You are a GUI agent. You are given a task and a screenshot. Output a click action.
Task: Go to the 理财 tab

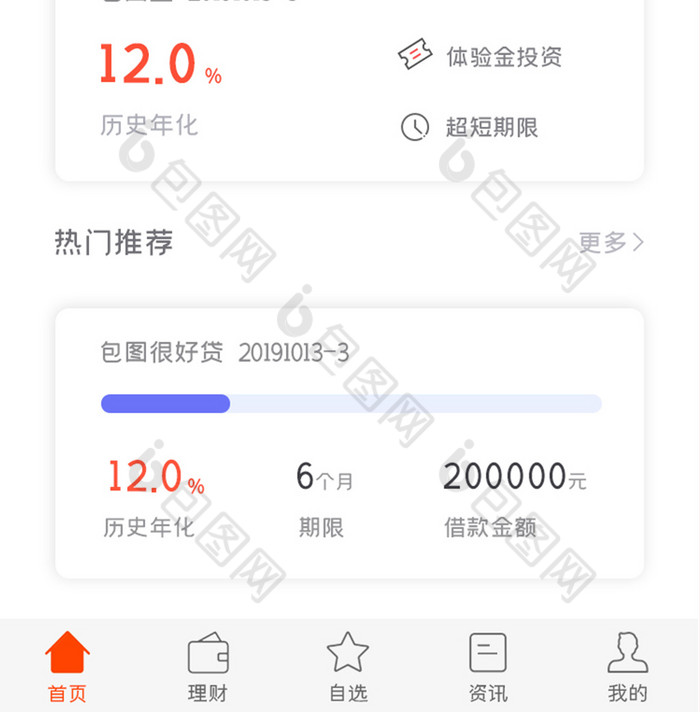[x=208, y=667]
